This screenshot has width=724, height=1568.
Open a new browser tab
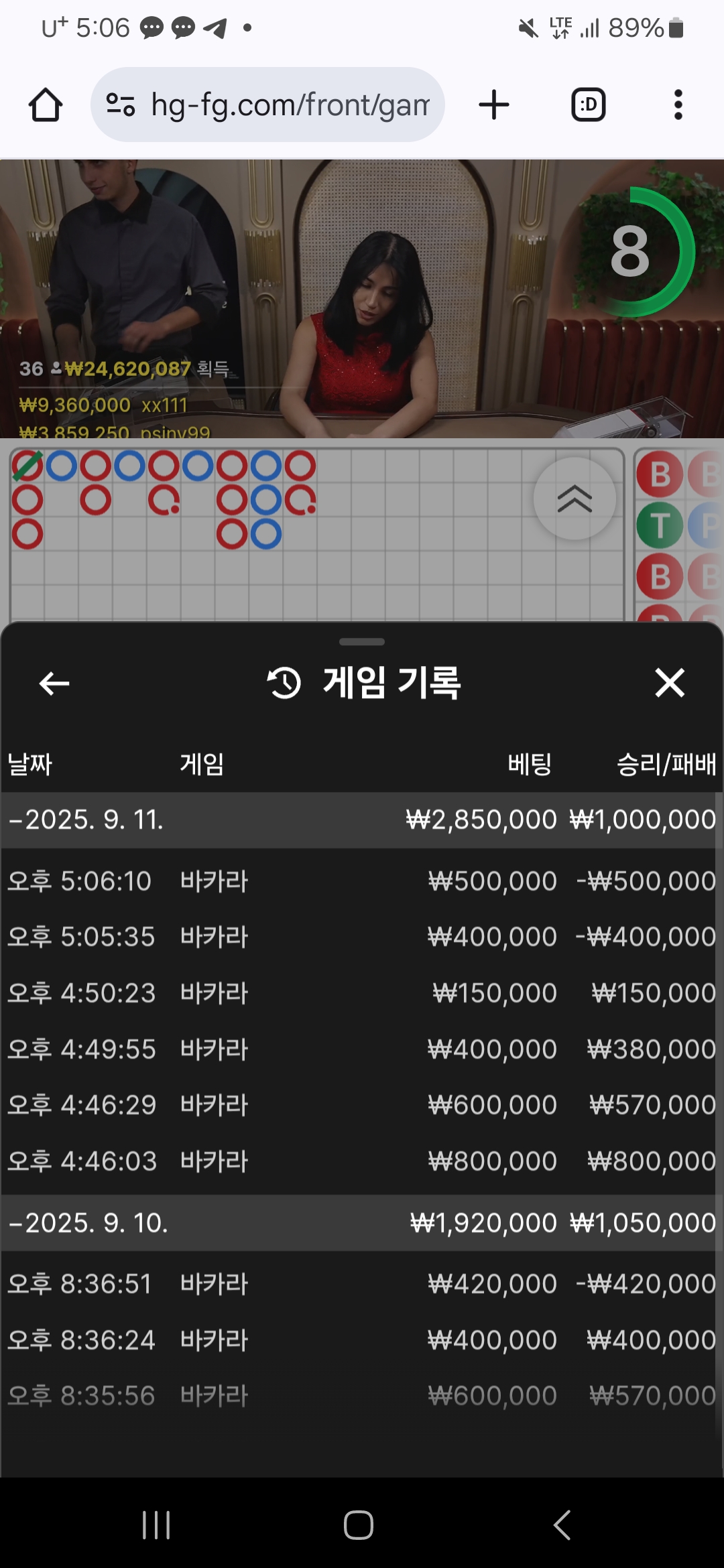pyautogui.click(x=494, y=105)
